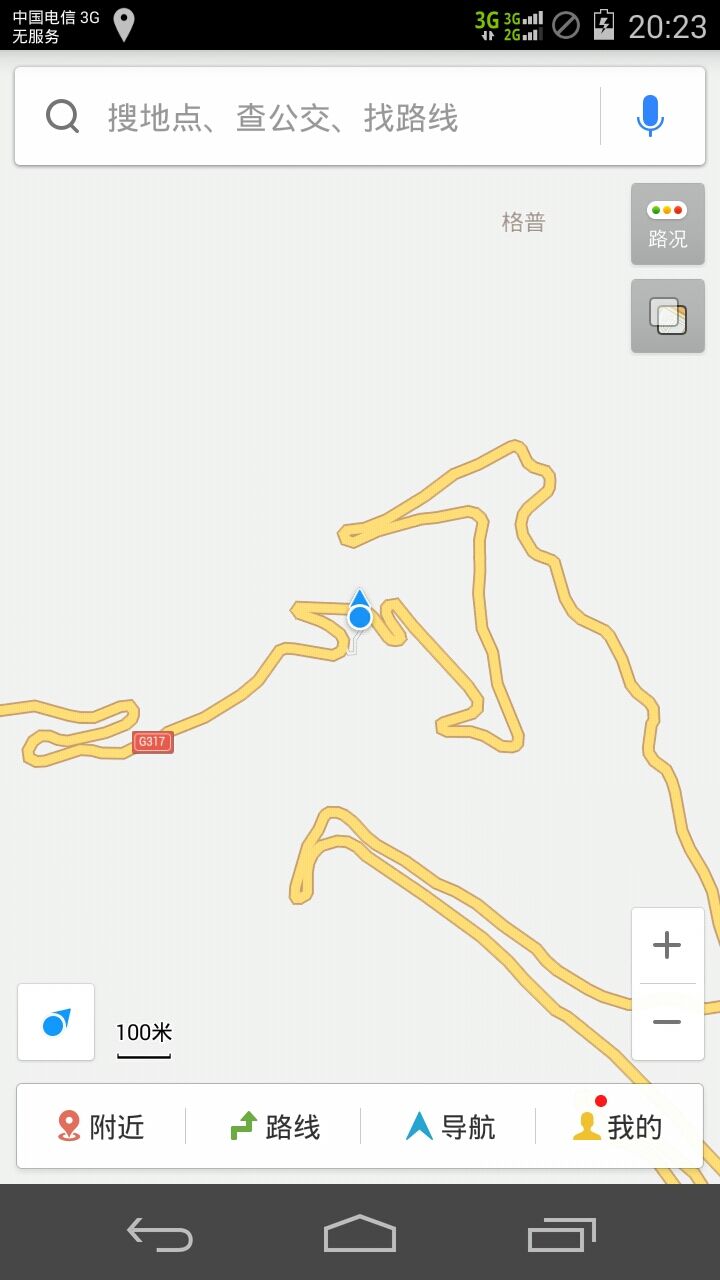Toggle the 路况 traffic layer
Screen dimensions: 720x1280
point(667,224)
